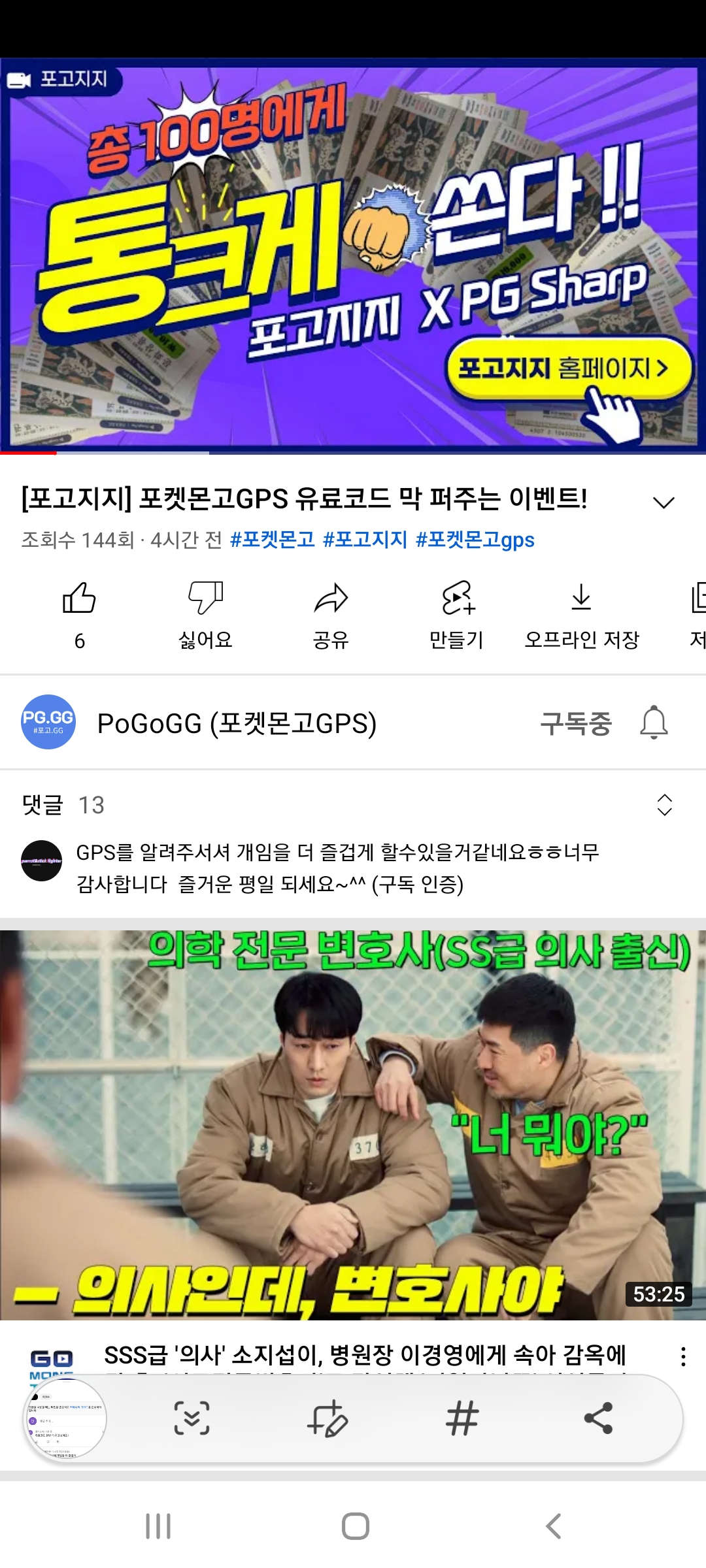Viewport: 706px width, 1568px height.
Task: Edit the screenshot with crop pencil
Action: tap(327, 1418)
